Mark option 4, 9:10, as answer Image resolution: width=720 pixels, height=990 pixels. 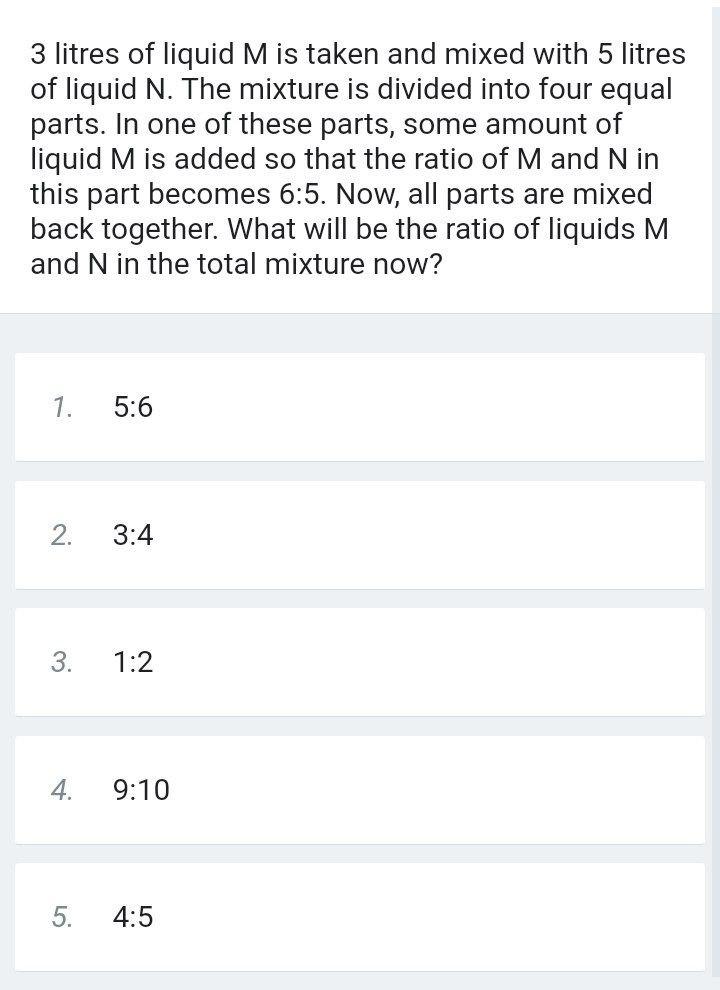tap(360, 790)
